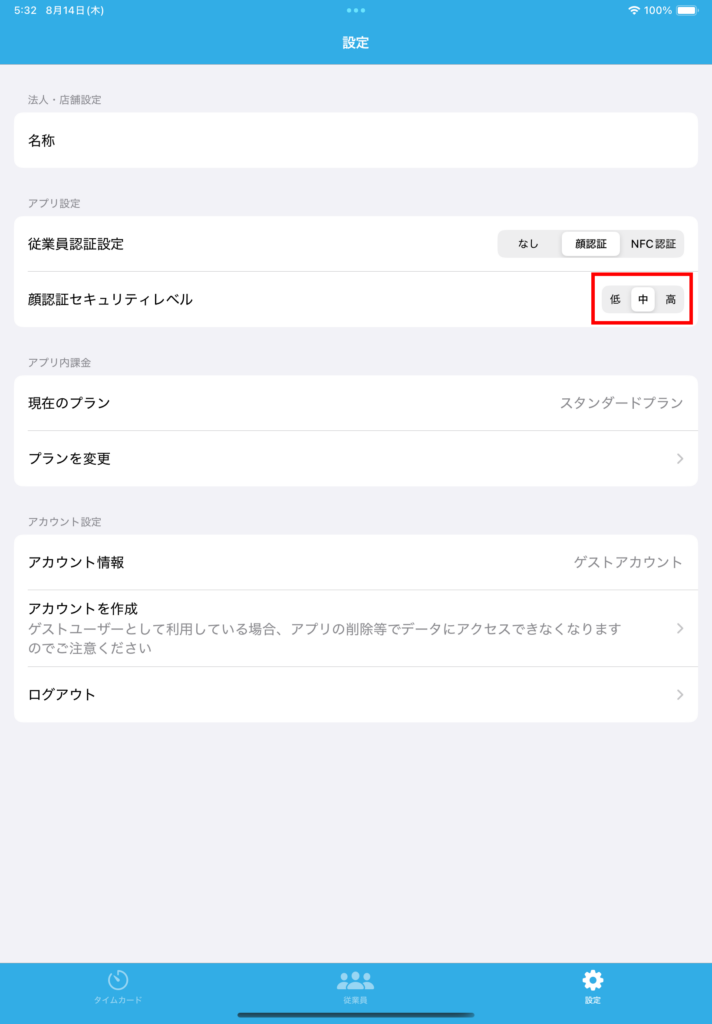The height and width of the screenshot is (1024, 712).
Task: Select 顔認証 authentication option
Action: tap(590, 244)
